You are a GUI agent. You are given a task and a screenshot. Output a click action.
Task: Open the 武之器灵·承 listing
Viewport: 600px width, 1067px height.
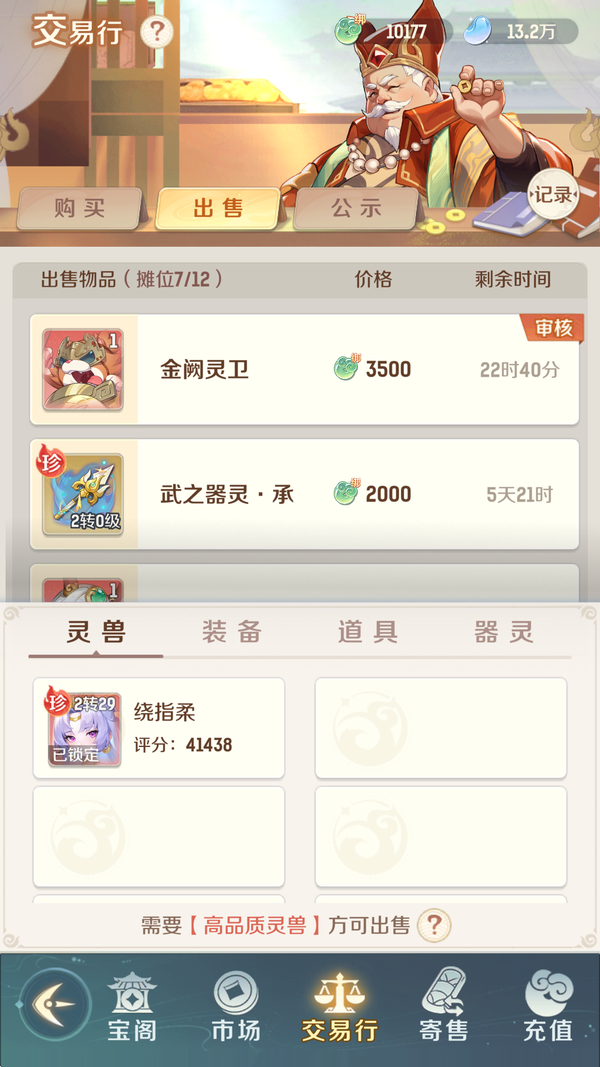click(304, 494)
